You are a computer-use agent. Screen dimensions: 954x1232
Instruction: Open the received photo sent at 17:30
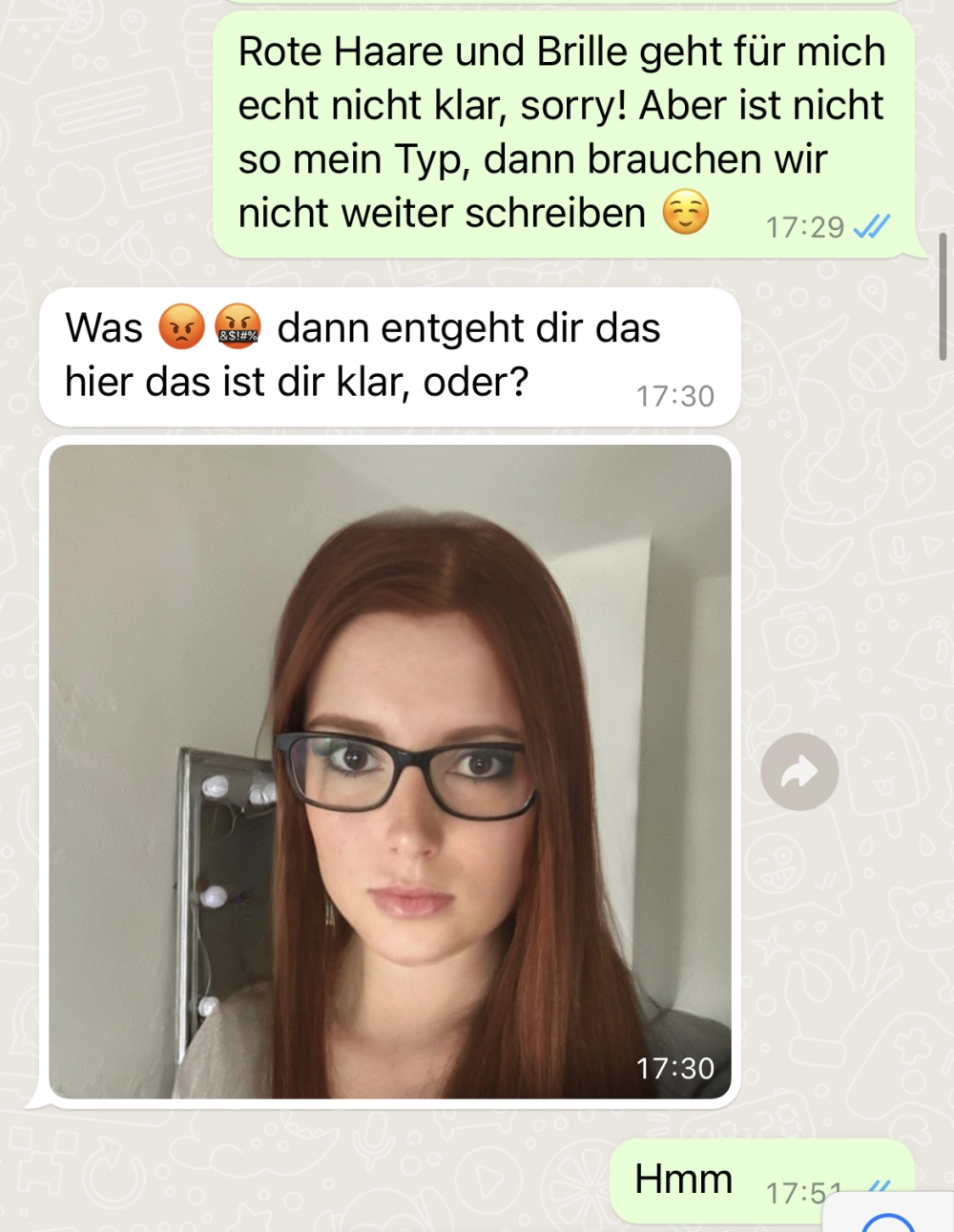tap(390, 771)
